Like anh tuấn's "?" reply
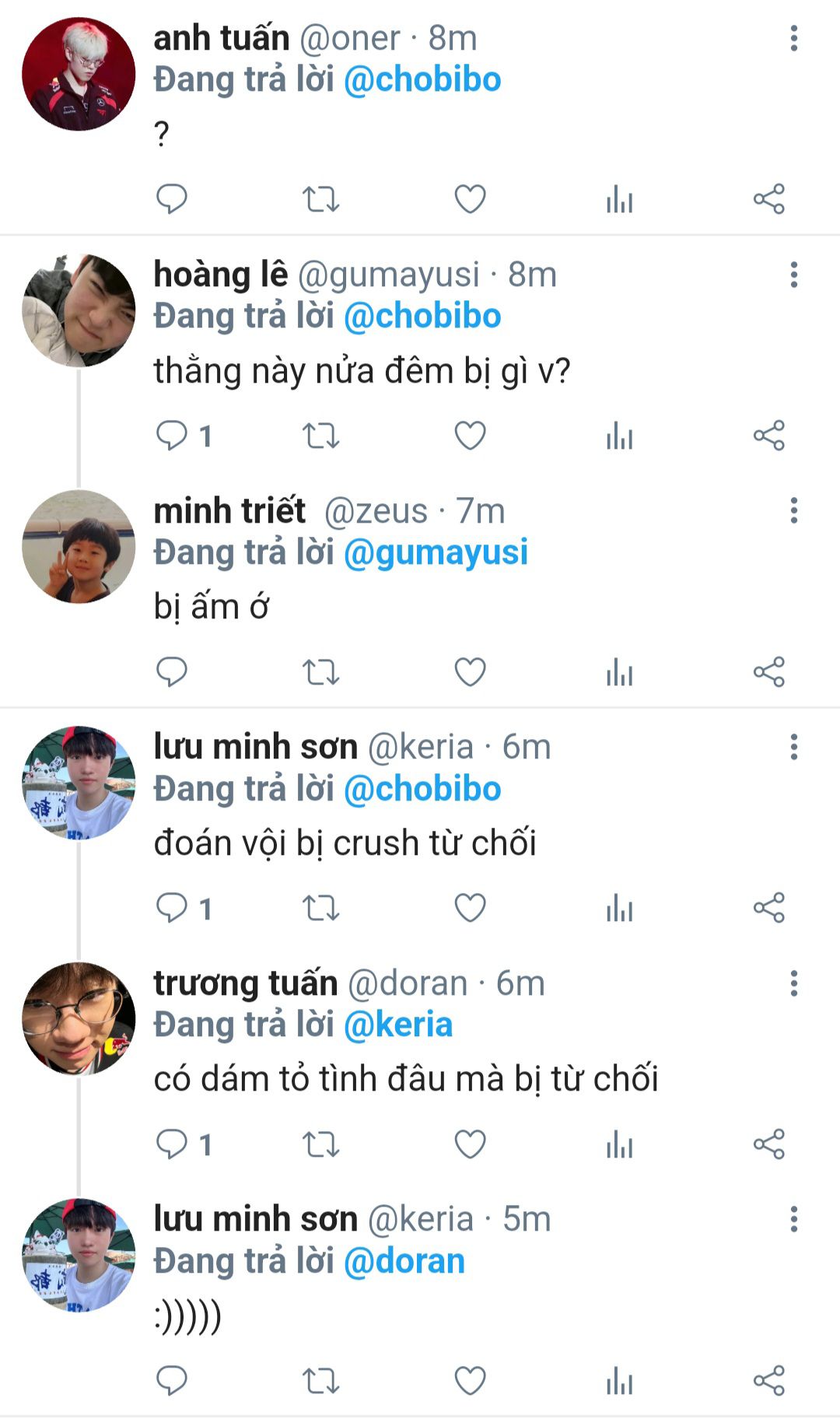840x1419 pixels. 470,199
